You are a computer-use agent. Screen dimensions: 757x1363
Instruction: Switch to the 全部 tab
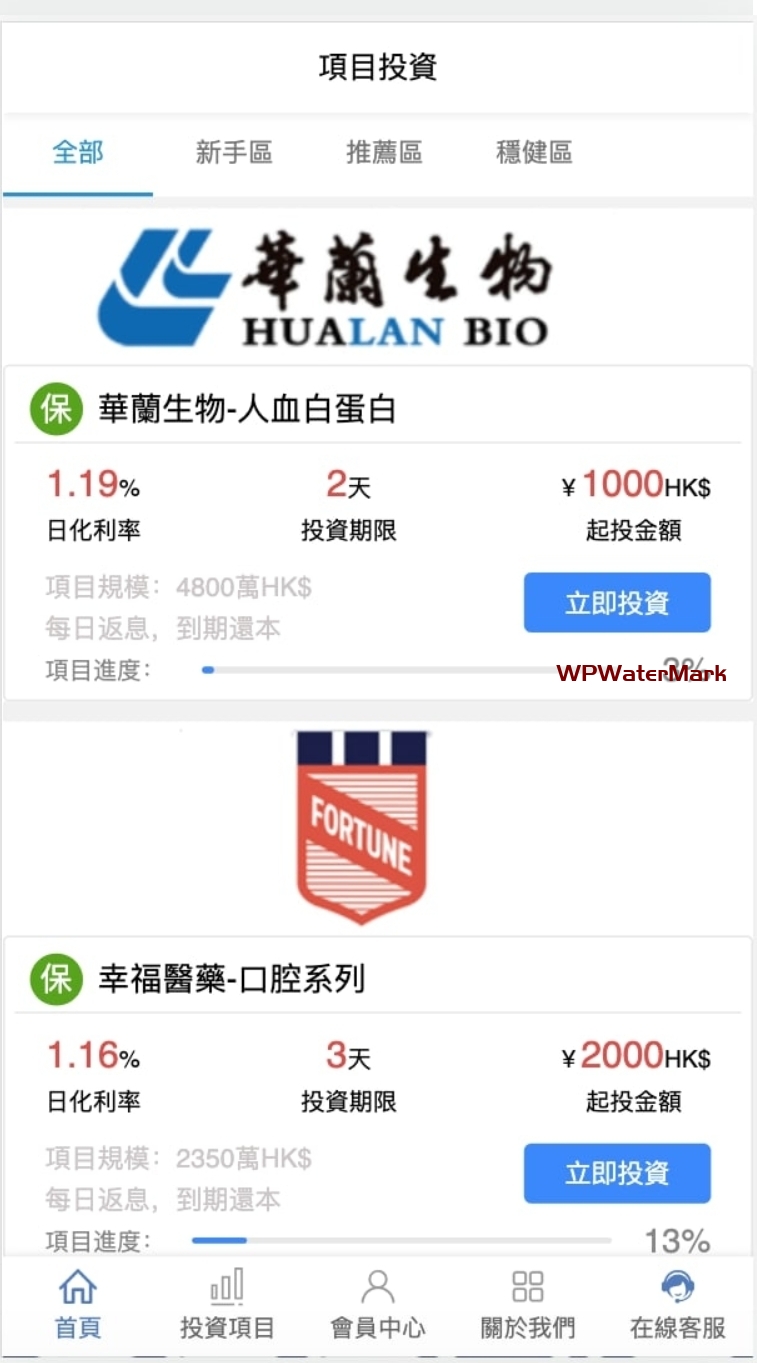click(78, 153)
